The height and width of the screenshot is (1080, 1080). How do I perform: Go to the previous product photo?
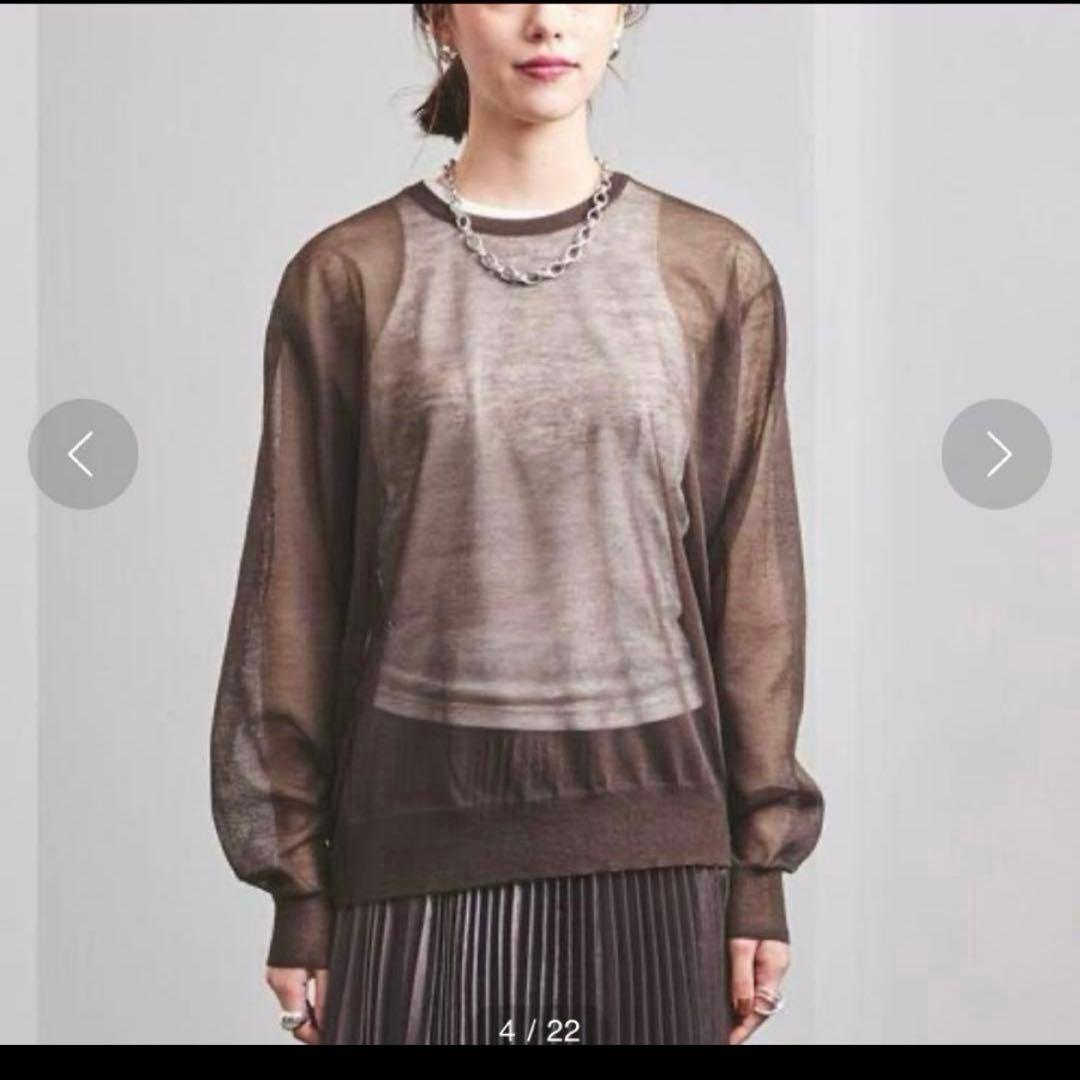coord(83,454)
